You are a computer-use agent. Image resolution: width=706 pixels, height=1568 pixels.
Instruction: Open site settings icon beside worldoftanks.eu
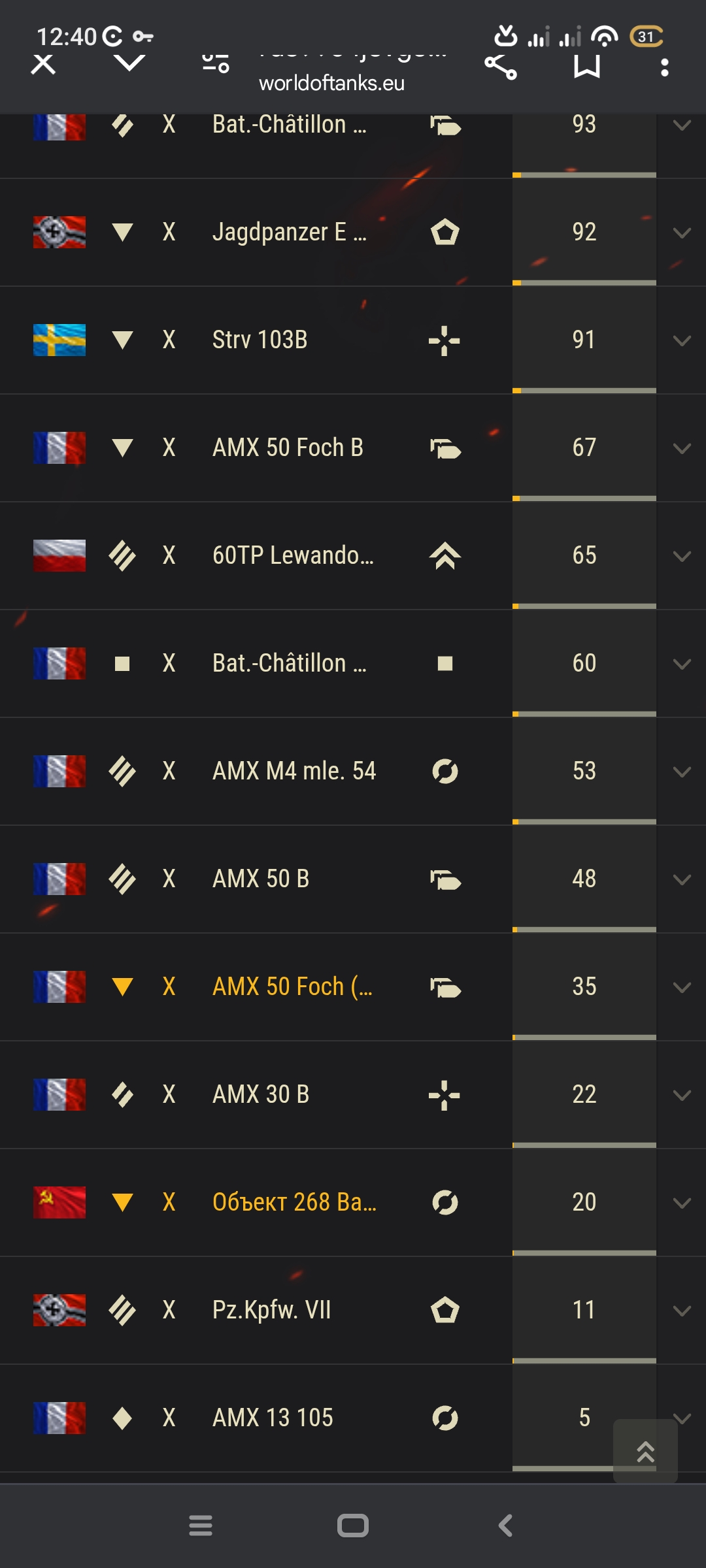pos(216,64)
